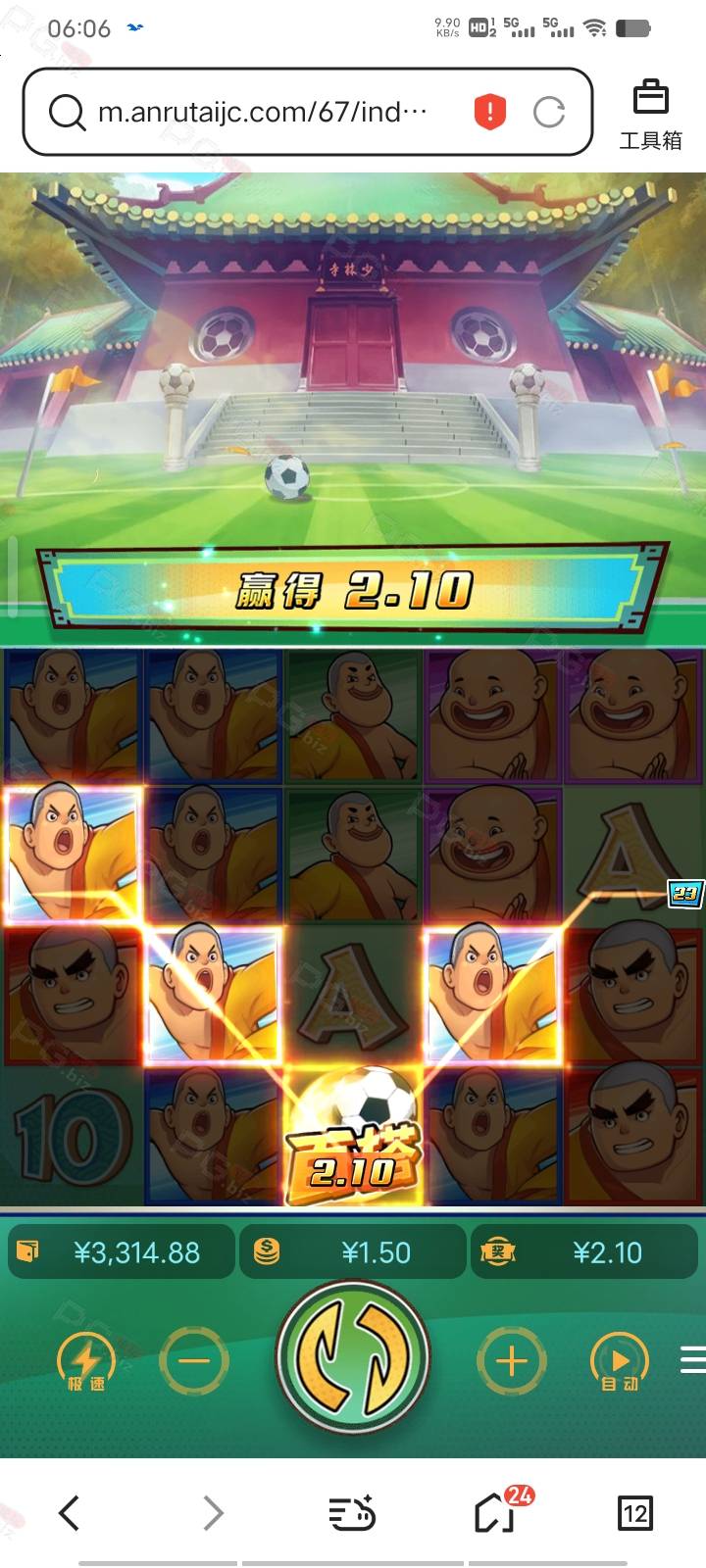Viewport: 706px width, 1568px height.
Task: Enable 极速 turbo spin mode
Action: click(86, 1363)
